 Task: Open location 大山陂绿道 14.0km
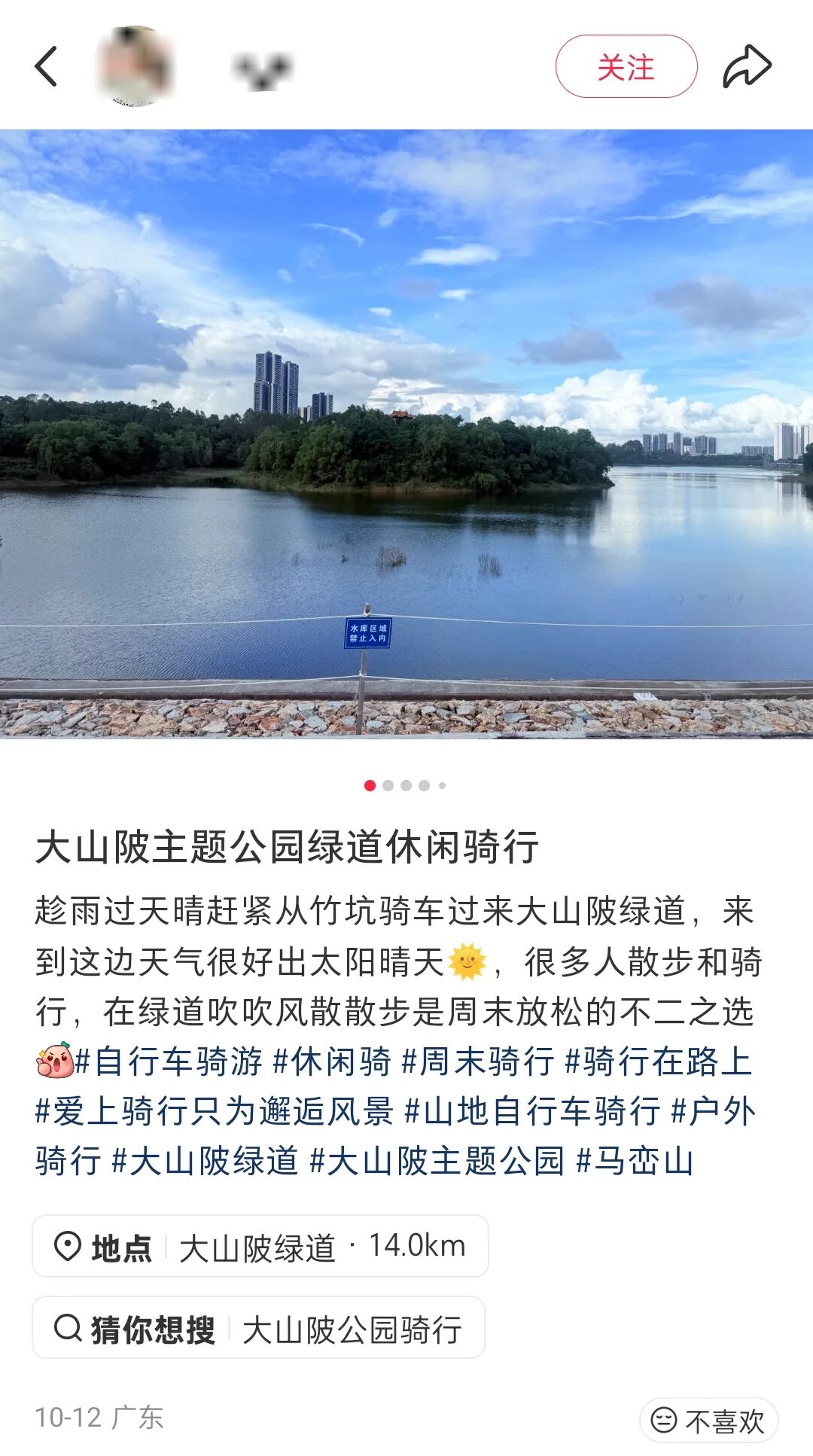260,1247
